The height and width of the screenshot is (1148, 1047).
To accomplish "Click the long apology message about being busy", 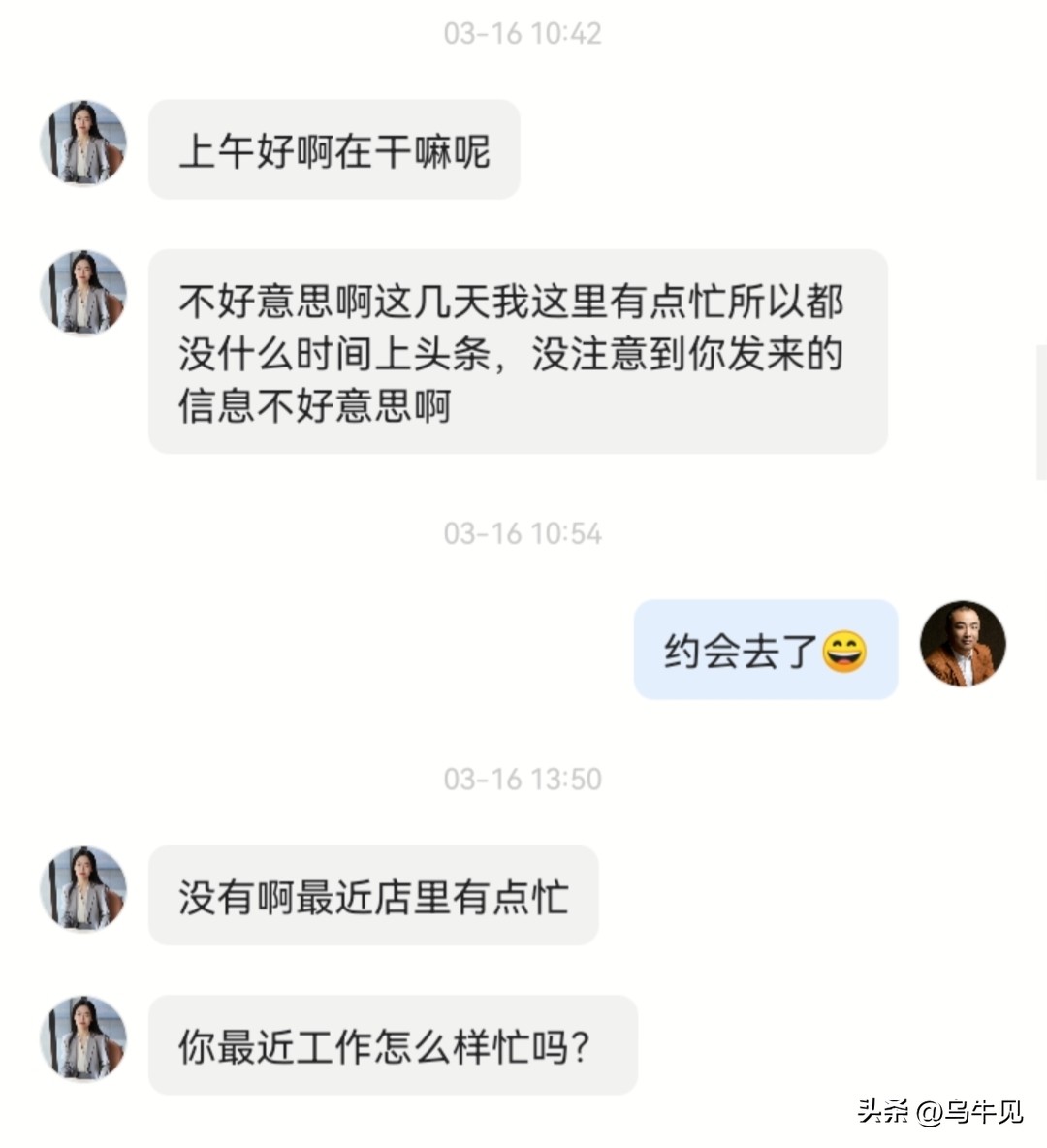I will click(514, 351).
